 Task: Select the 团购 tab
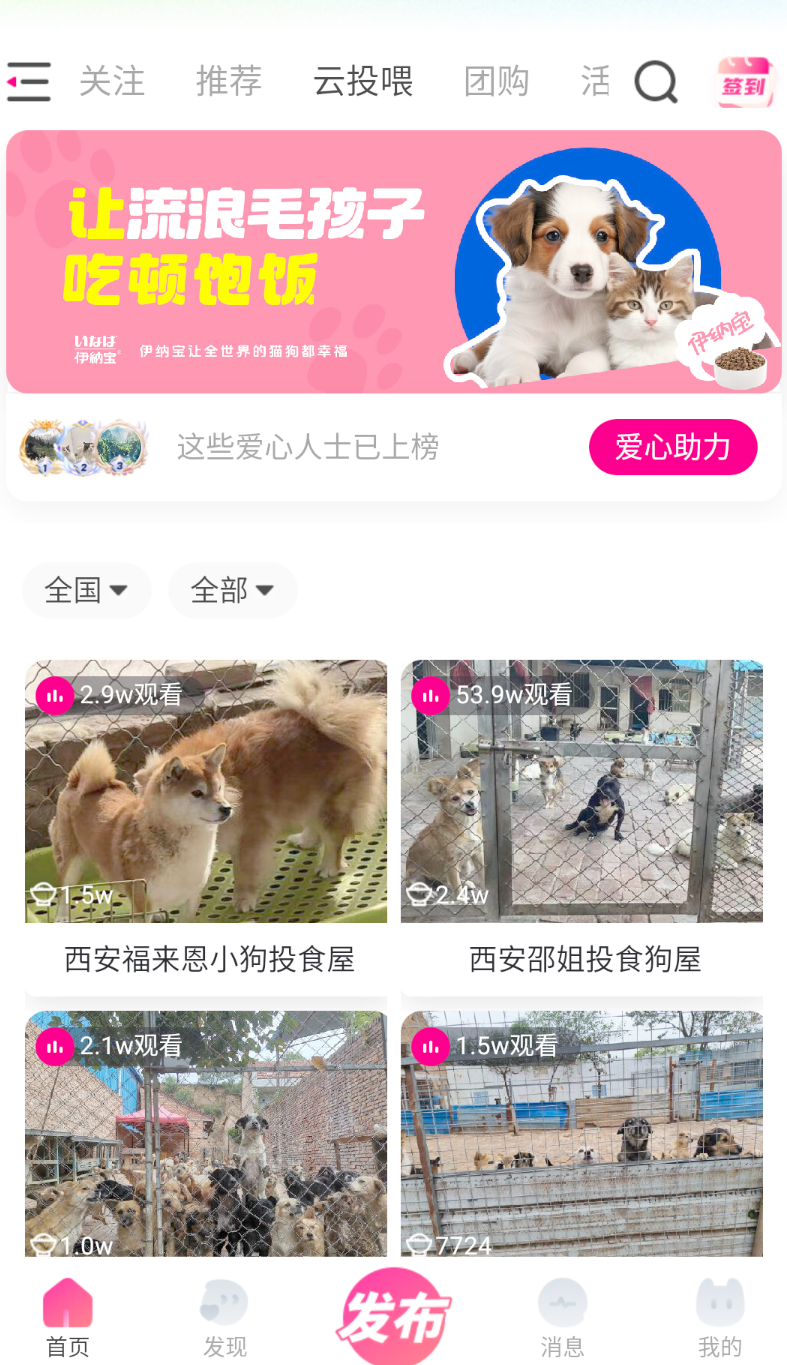pyautogui.click(x=497, y=81)
